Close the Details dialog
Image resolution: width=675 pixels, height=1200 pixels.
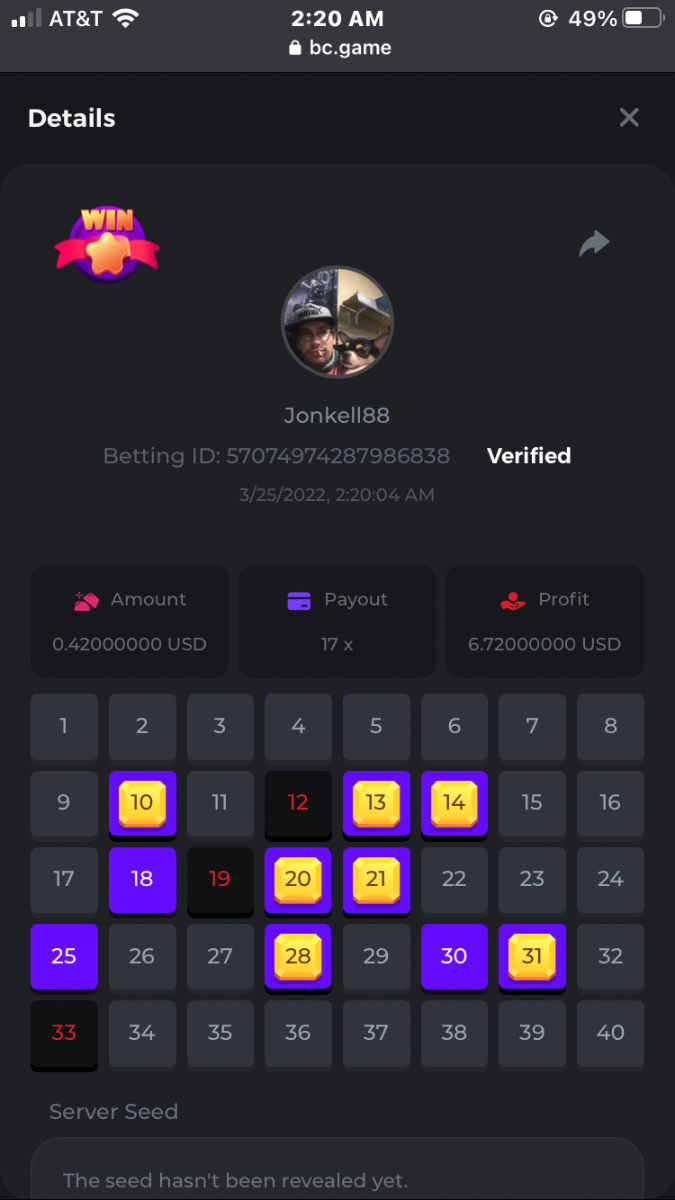[x=629, y=118]
